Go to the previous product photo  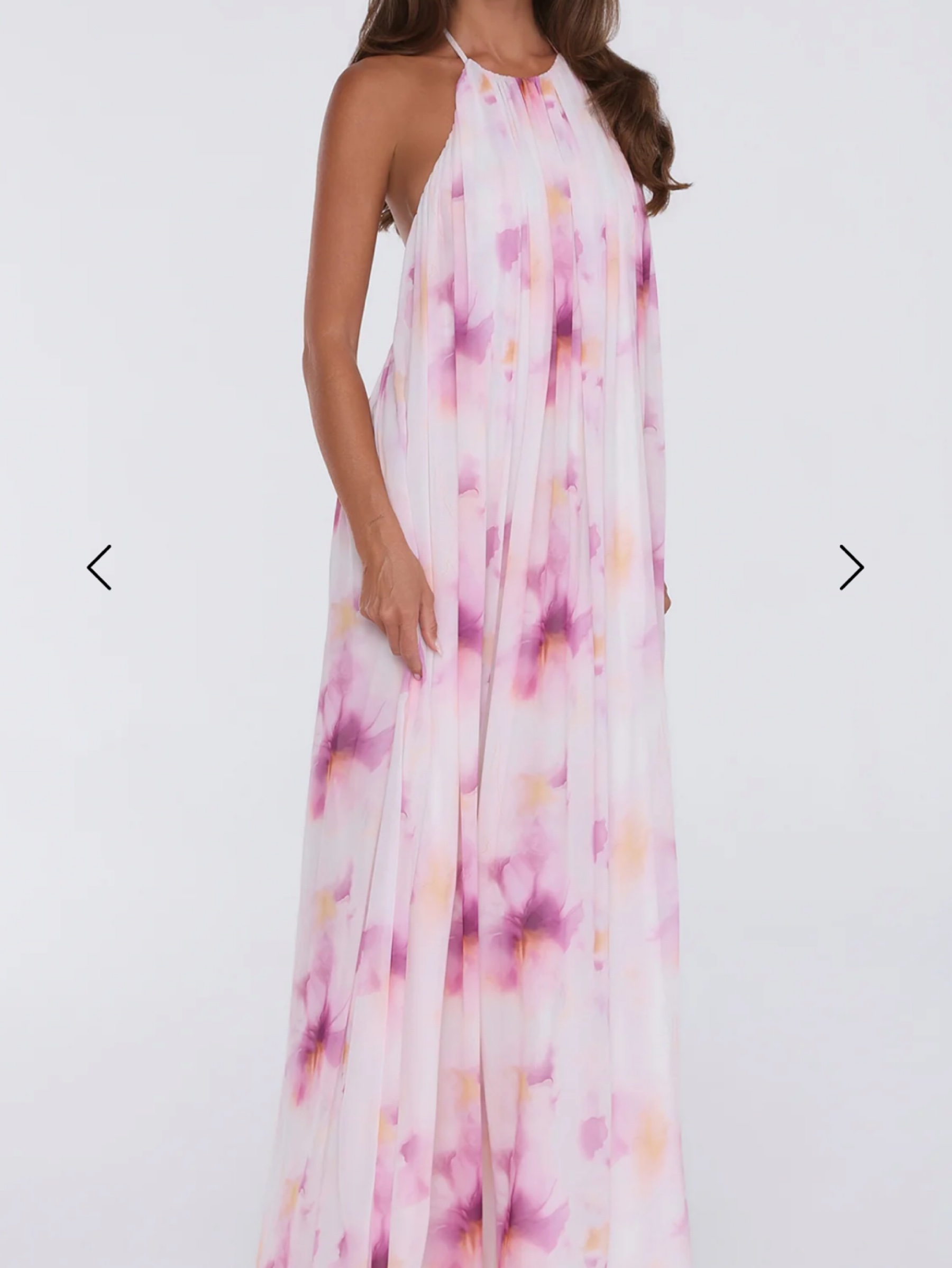(x=99, y=568)
